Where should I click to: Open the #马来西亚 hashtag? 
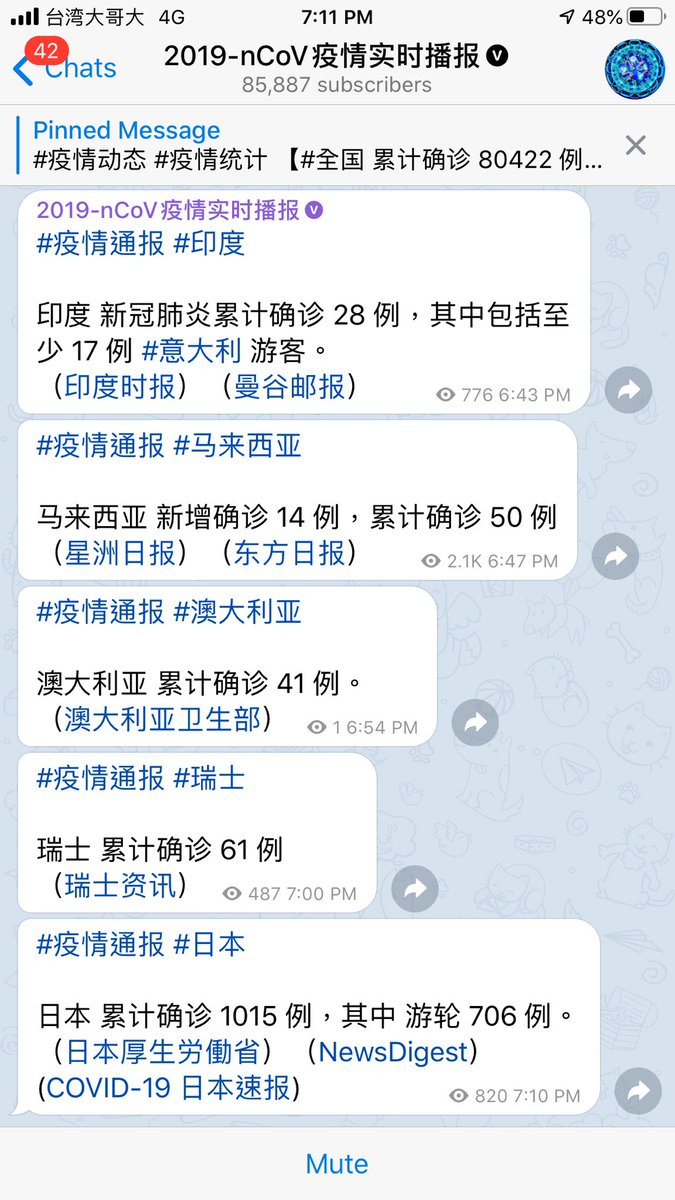237,445
